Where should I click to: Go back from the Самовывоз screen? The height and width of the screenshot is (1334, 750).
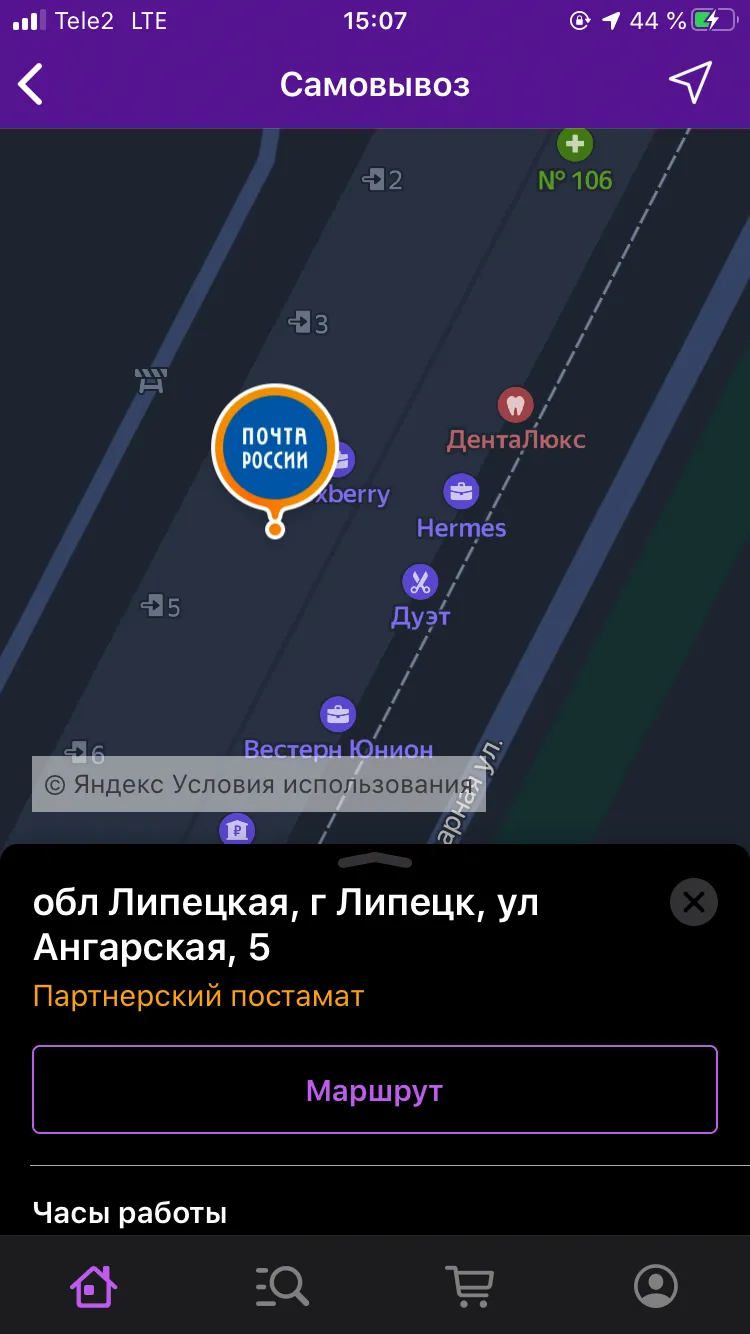(31, 84)
